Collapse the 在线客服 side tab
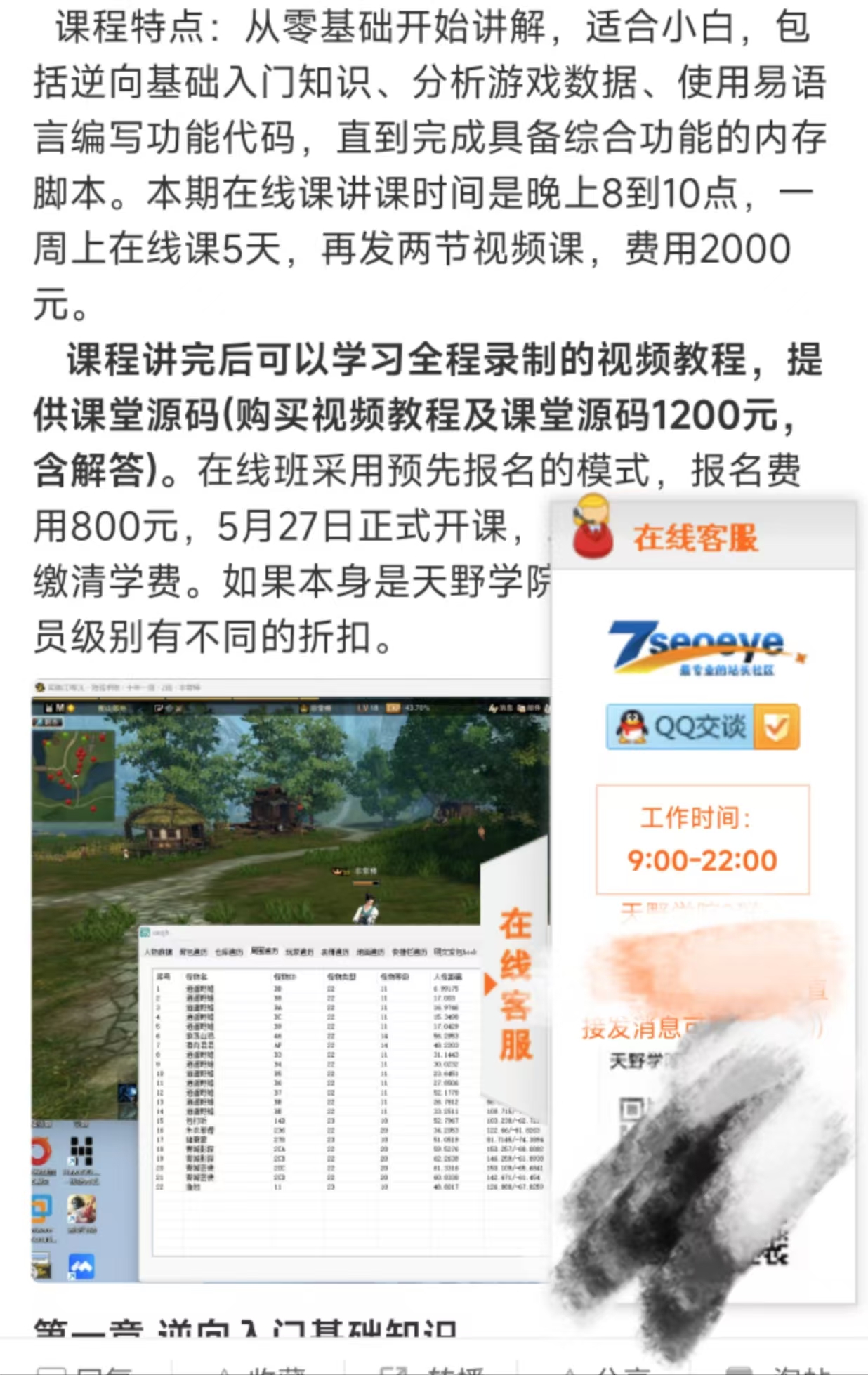Screen dimensions: 868x1375 514,983
